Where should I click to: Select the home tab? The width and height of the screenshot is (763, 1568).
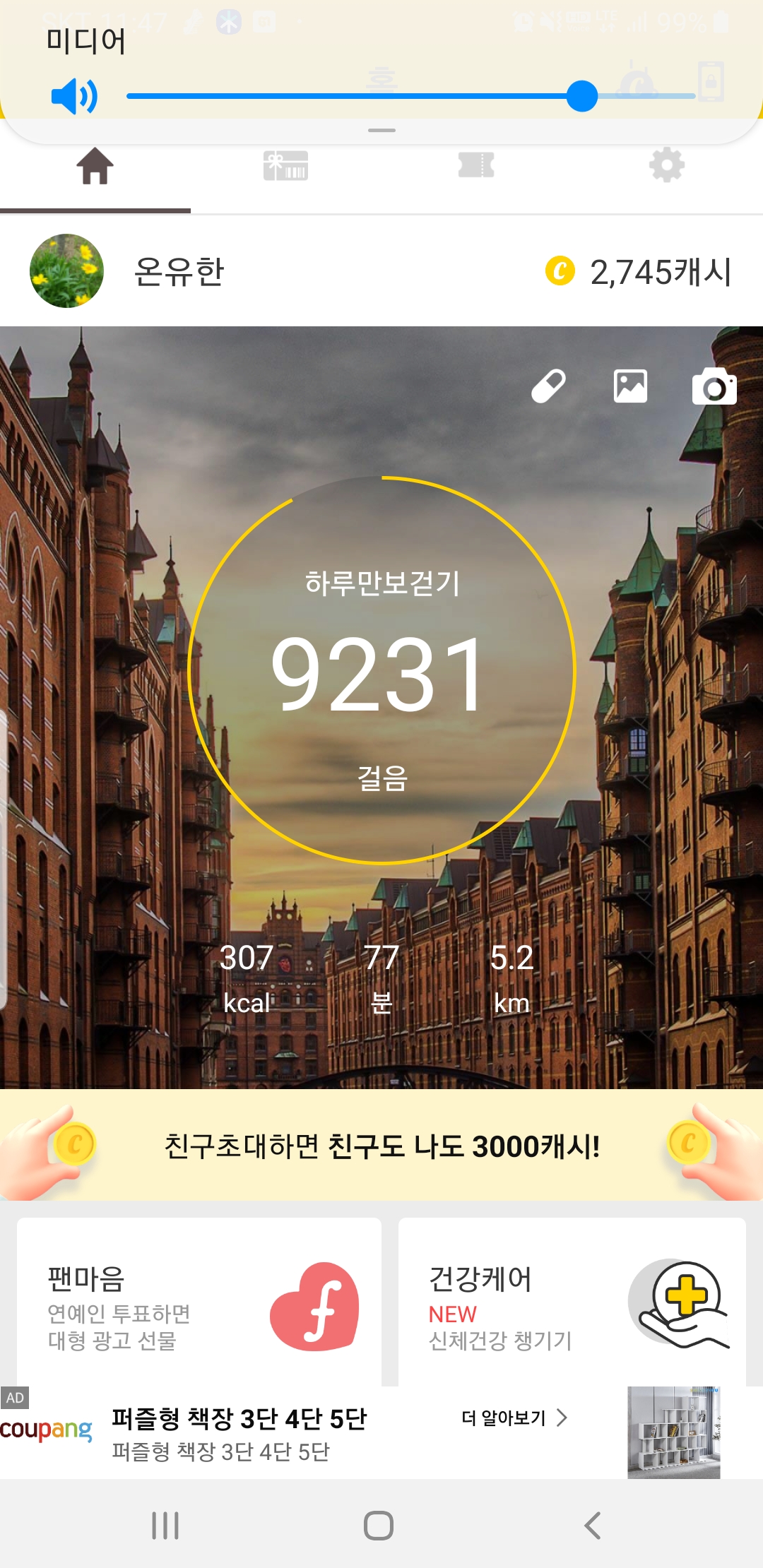click(95, 167)
